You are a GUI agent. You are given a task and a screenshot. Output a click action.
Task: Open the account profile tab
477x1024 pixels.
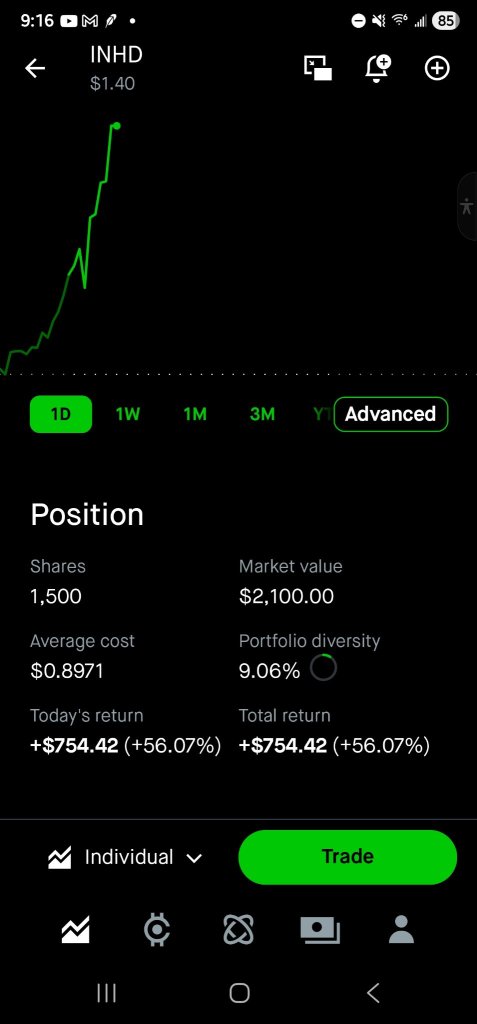click(x=401, y=929)
